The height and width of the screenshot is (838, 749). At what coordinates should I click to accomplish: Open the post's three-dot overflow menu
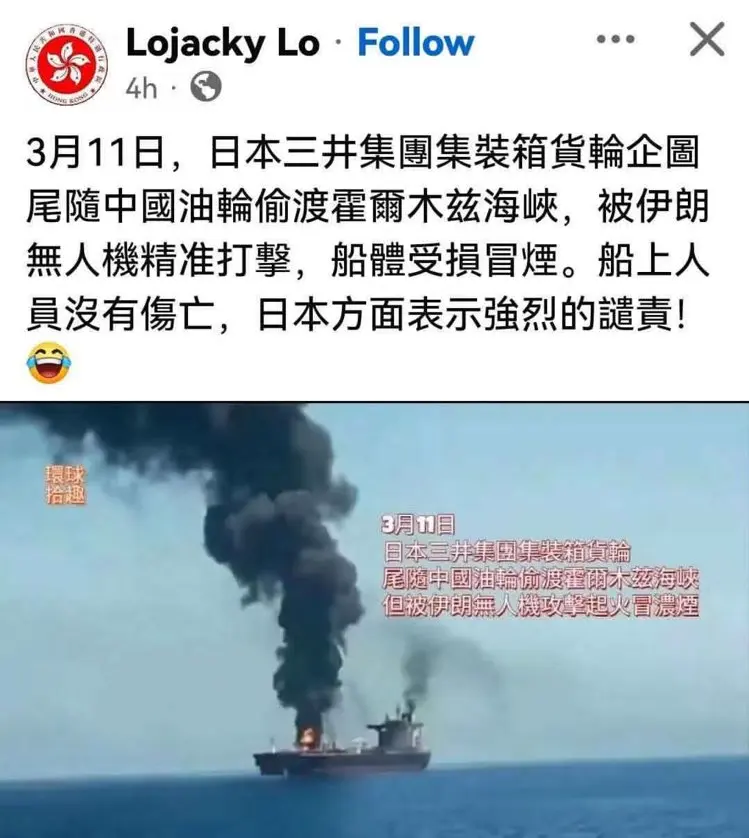(615, 40)
